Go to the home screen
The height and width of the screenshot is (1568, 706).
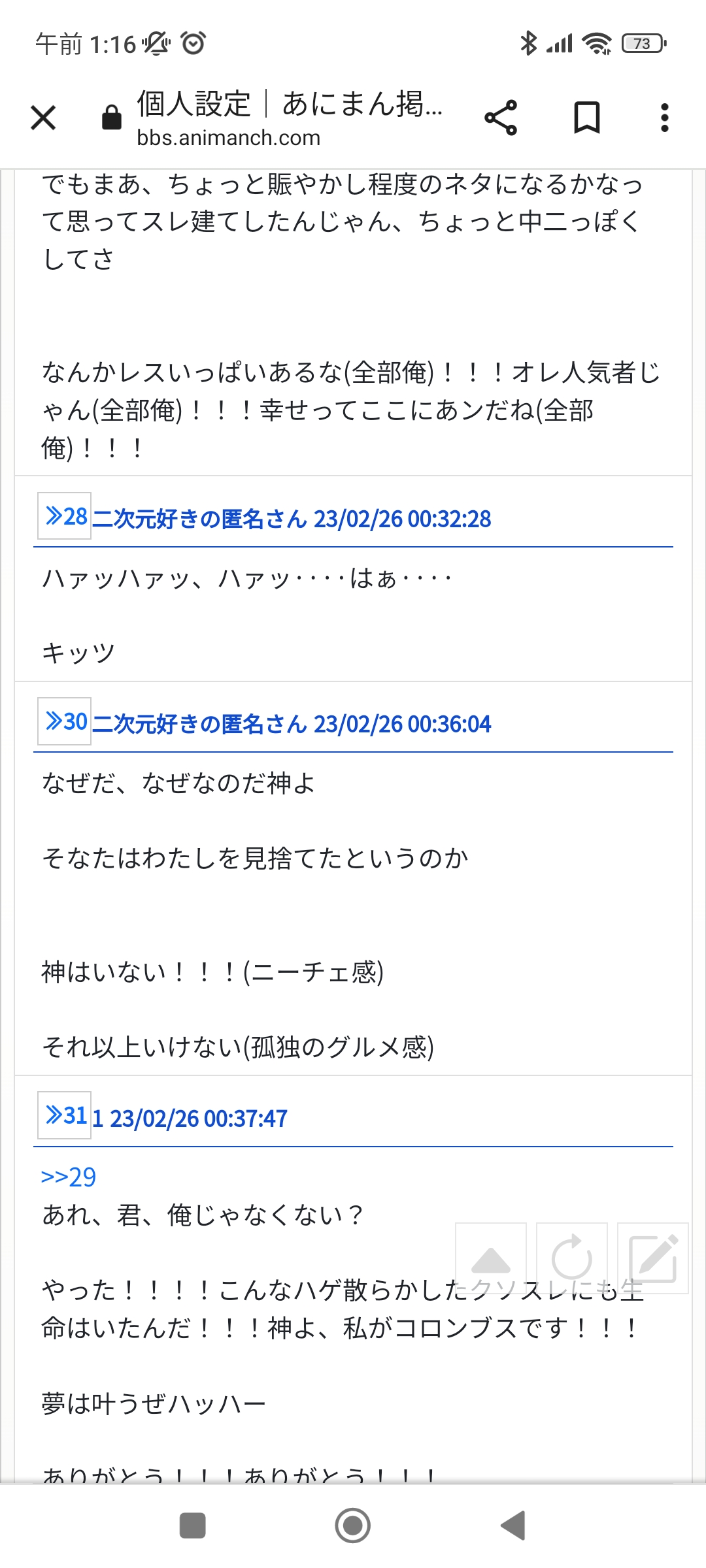click(353, 1526)
